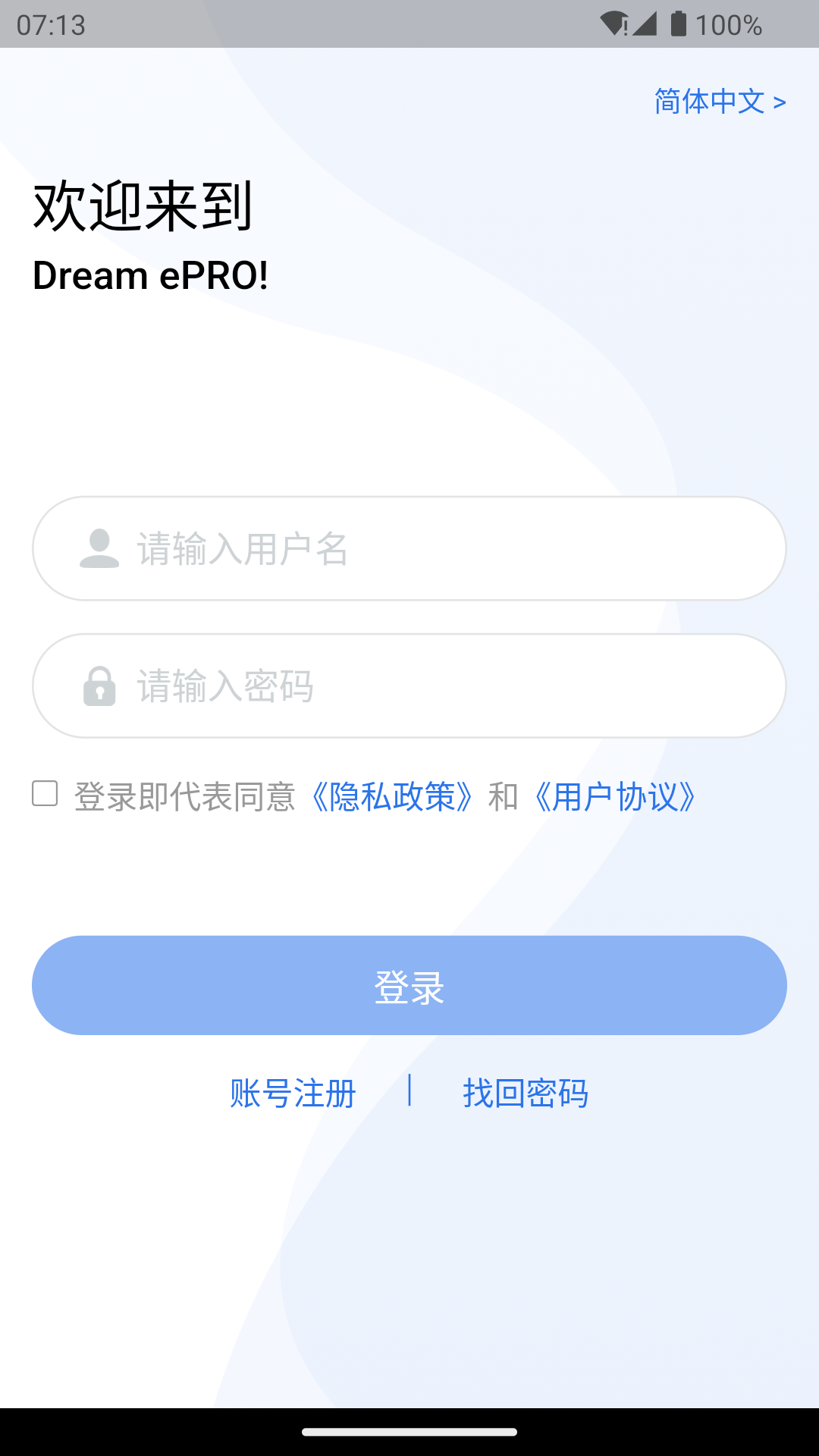Toggle the privacy agreement checkbox

pos(43,793)
